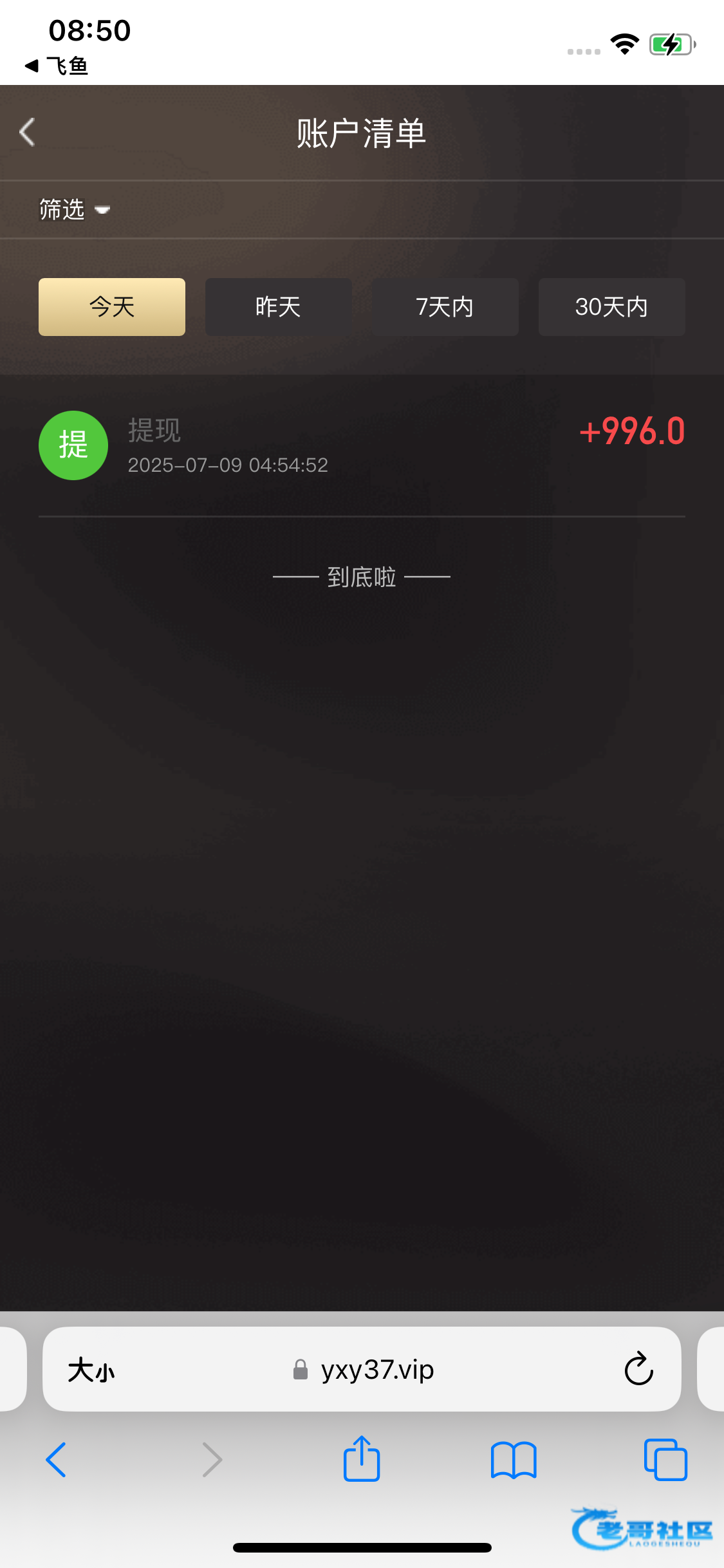Image resolution: width=724 pixels, height=1568 pixels.
Task: Go to the previous browser page
Action: pos(57,1460)
